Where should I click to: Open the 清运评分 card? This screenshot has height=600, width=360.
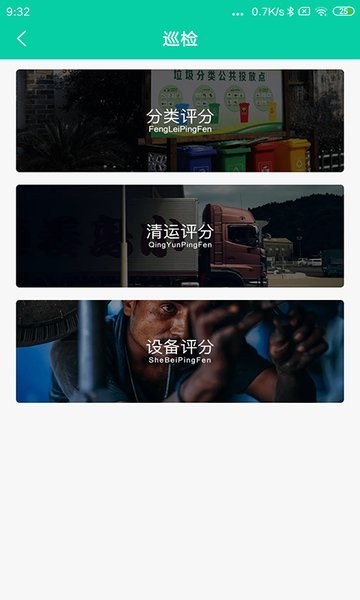(180, 236)
